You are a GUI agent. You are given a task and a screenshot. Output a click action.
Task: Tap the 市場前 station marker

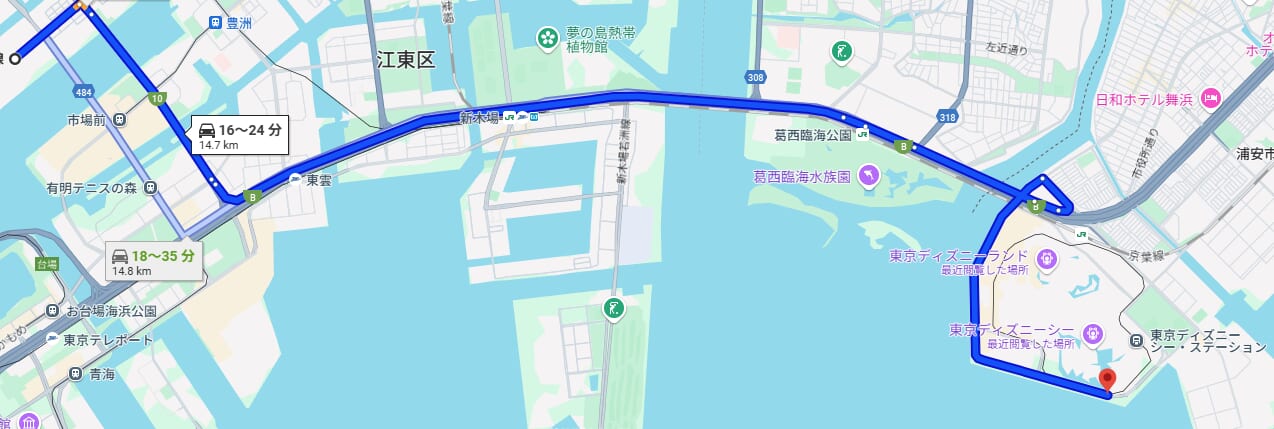click(120, 120)
